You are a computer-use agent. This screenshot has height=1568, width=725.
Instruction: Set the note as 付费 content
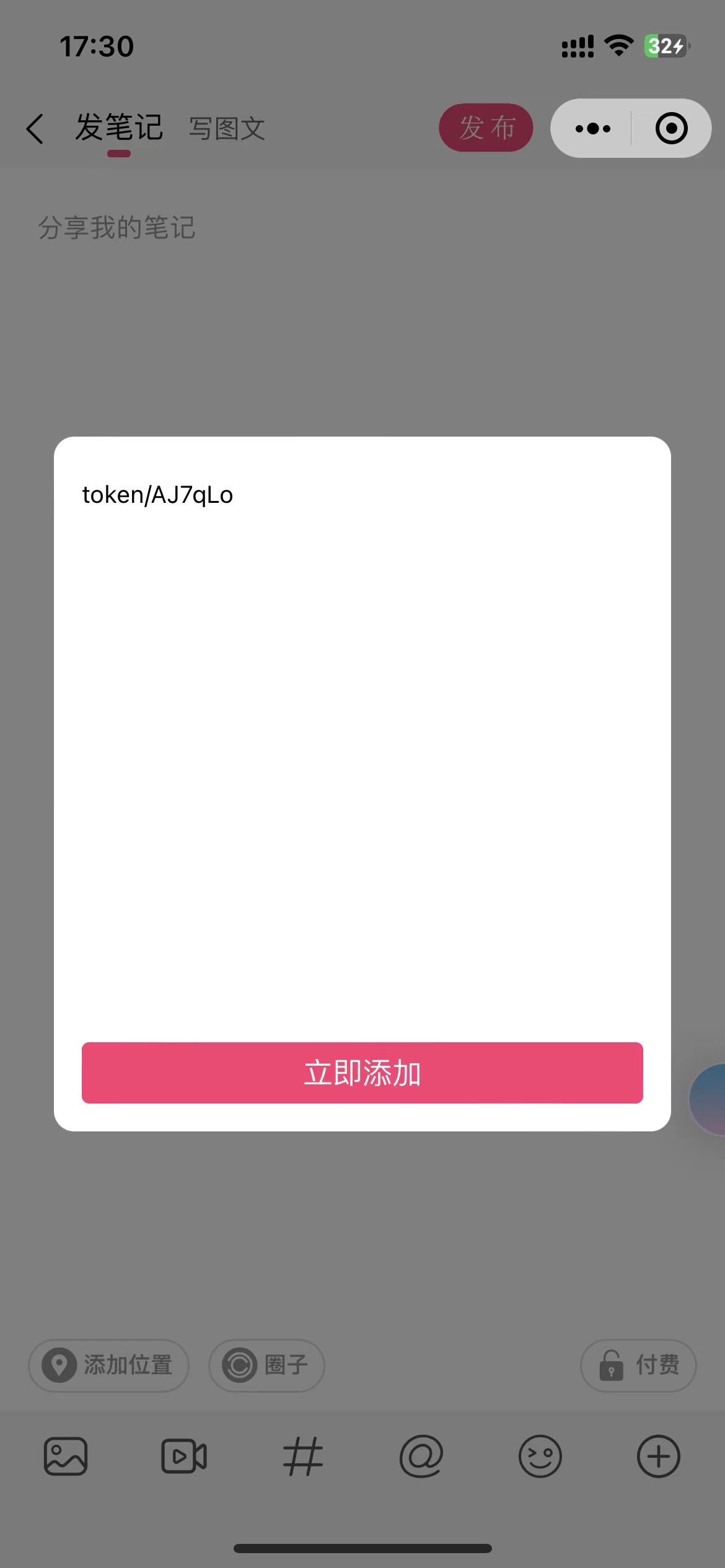point(638,1365)
